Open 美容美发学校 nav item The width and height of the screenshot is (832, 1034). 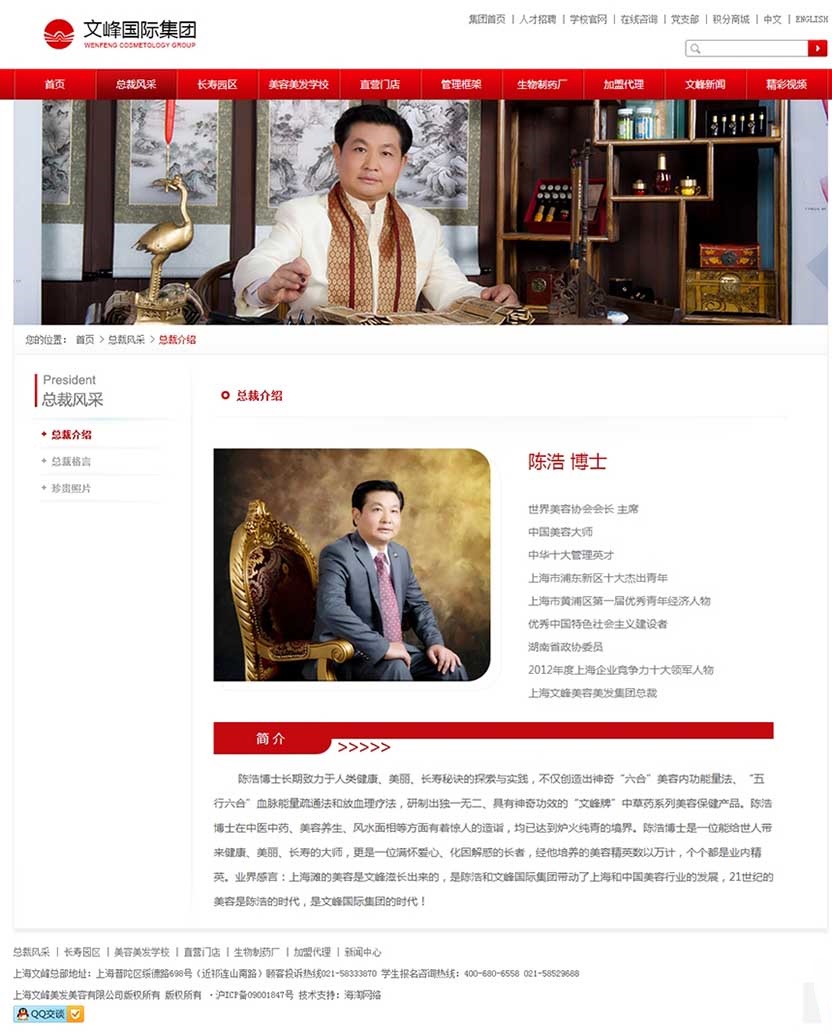pos(298,85)
